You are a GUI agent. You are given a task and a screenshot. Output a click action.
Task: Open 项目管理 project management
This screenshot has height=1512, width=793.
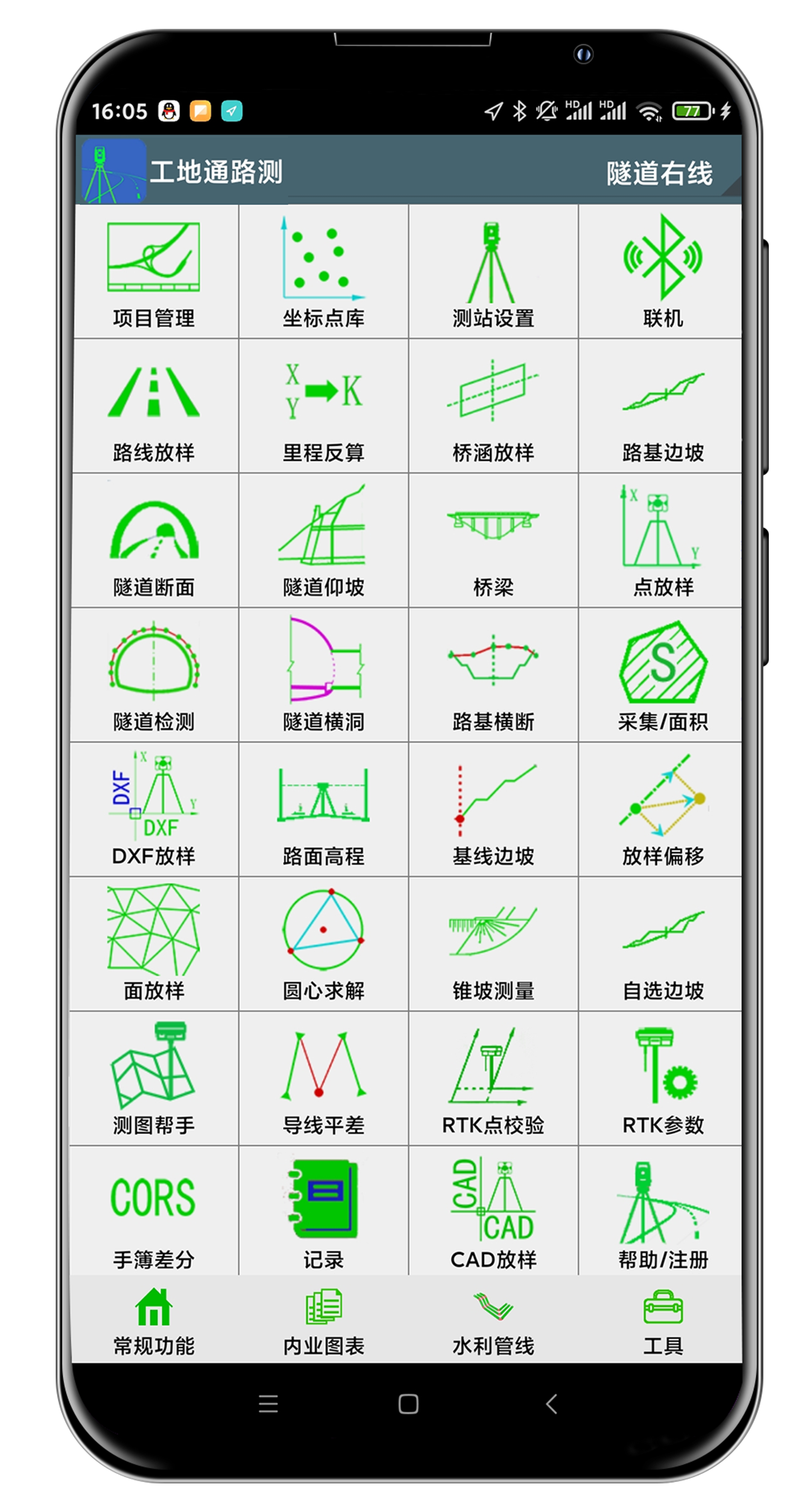tap(154, 273)
